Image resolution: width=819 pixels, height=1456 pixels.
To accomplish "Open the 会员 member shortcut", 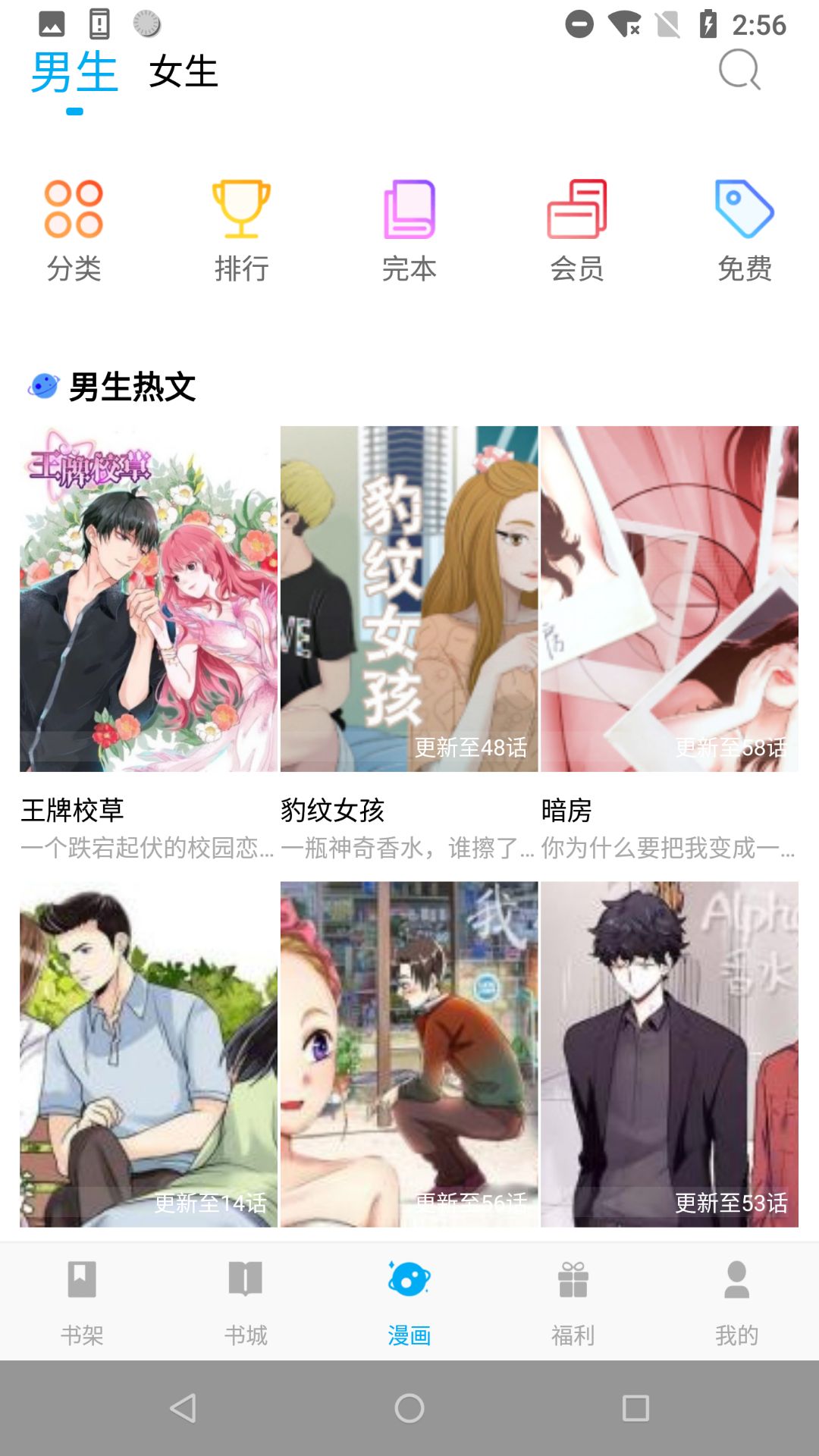I will click(577, 231).
